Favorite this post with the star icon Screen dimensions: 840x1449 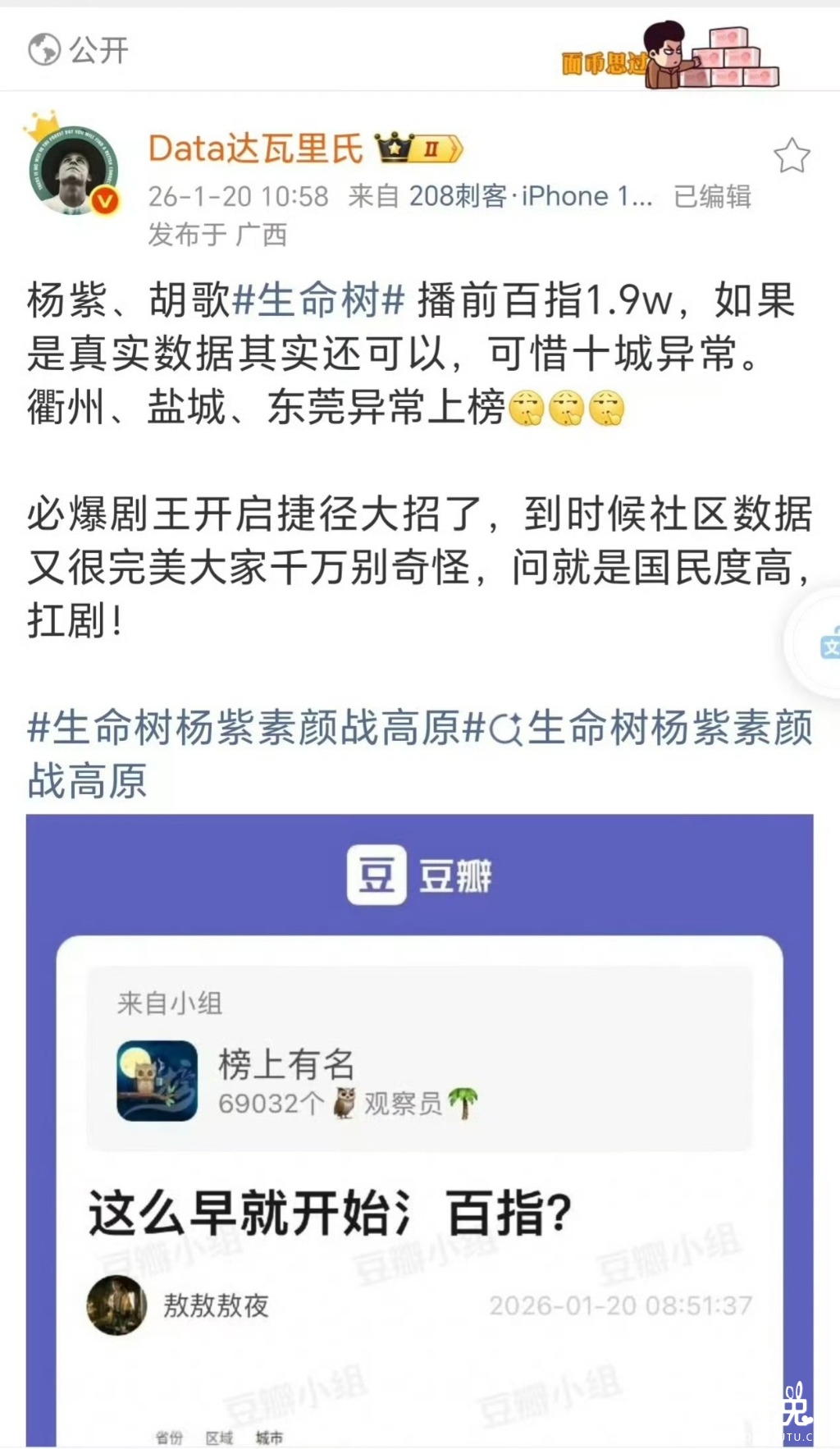pyautogui.click(x=792, y=156)
